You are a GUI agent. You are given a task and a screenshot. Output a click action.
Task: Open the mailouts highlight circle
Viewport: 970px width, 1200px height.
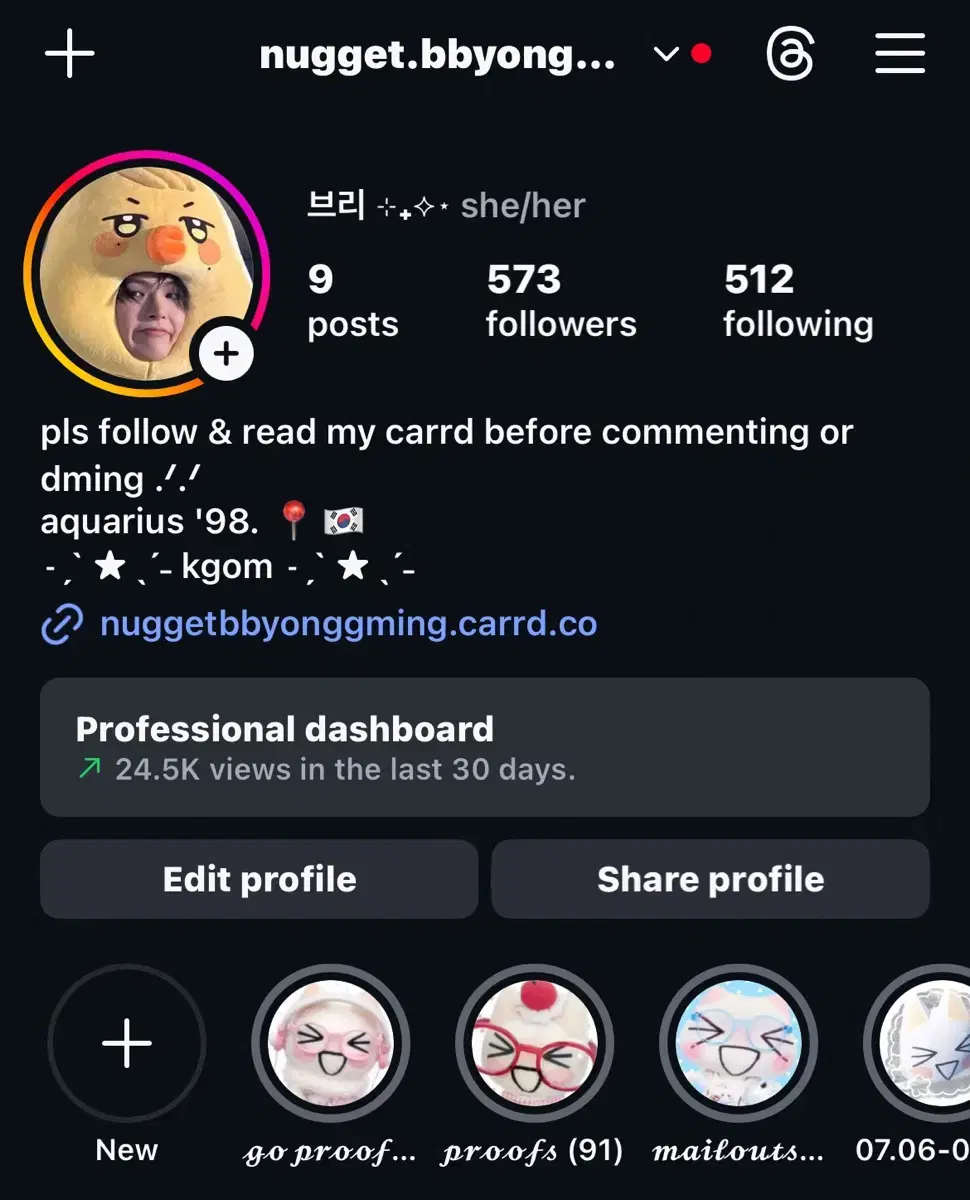[737, 1043]
